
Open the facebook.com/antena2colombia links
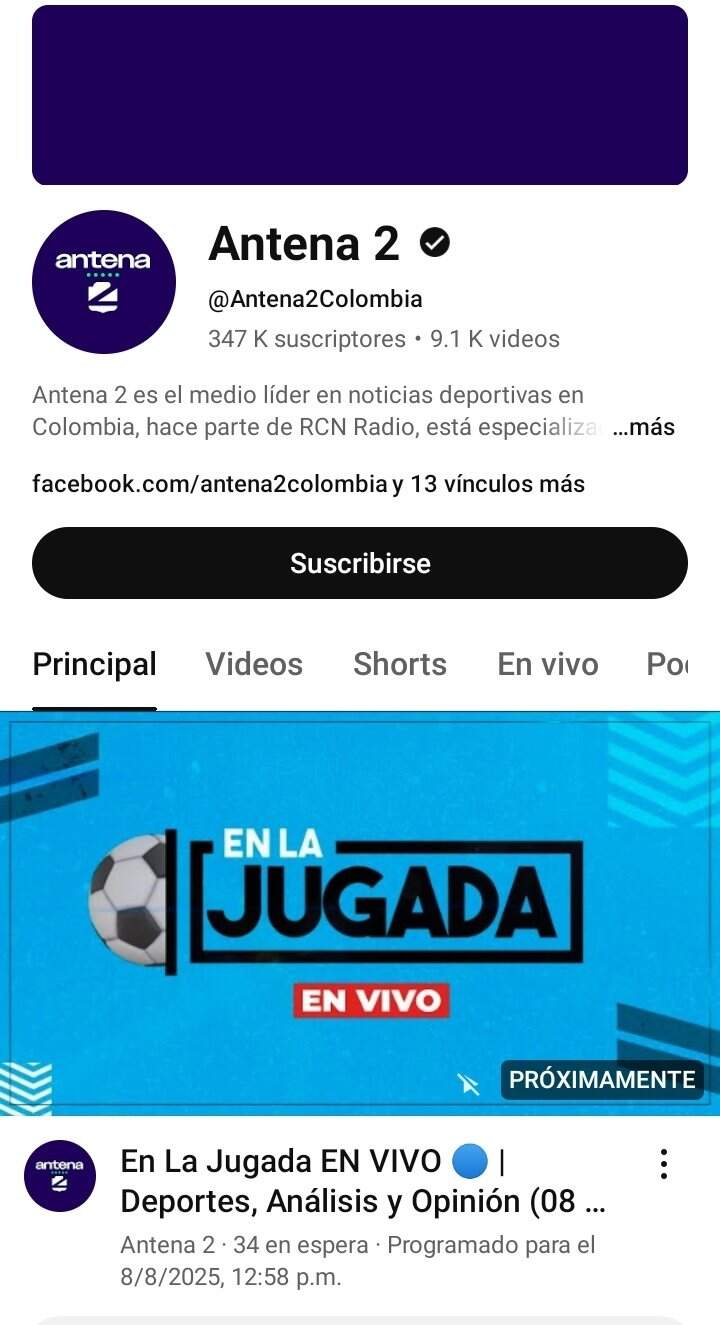pyautogui.click(x=308, y=485)
